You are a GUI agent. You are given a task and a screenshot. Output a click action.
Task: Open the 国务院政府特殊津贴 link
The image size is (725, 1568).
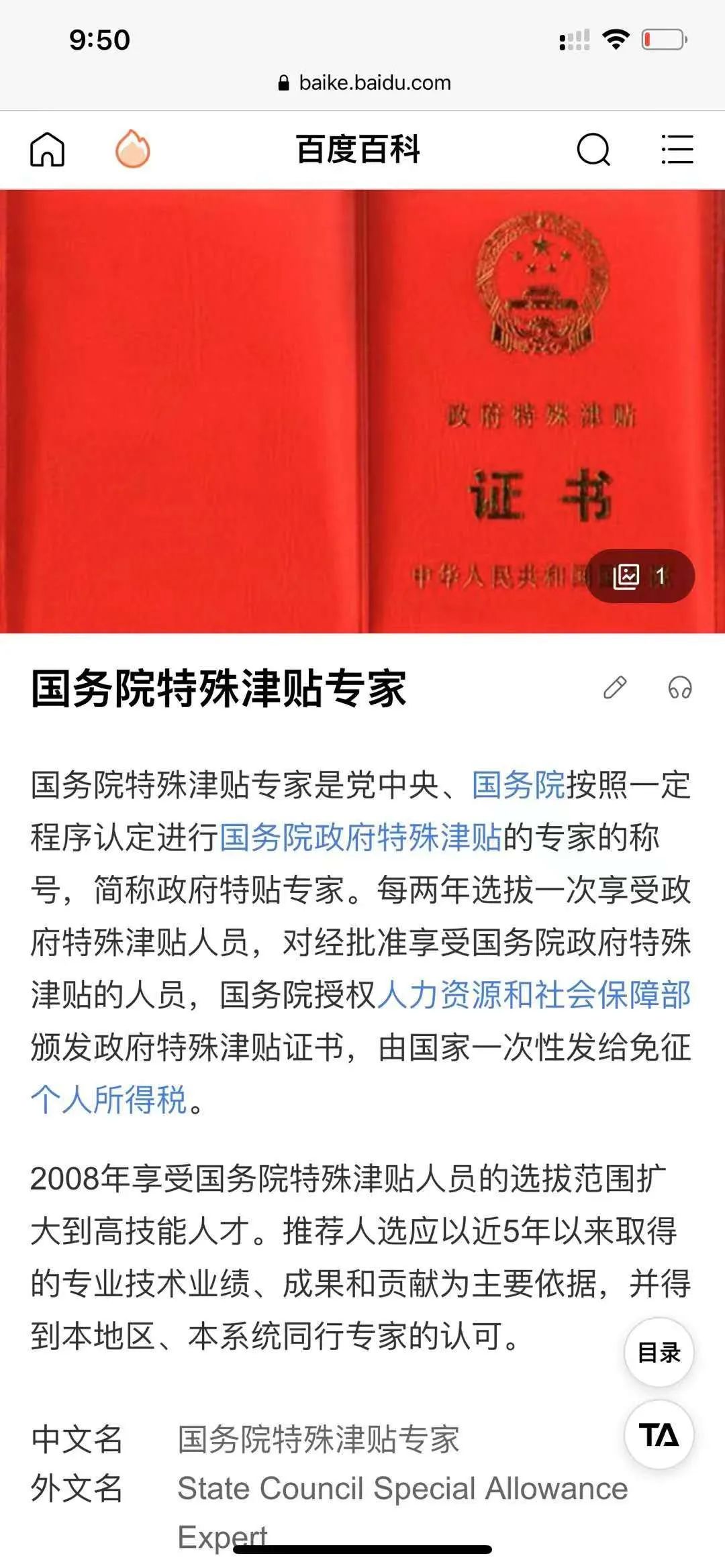coord(360,837)
